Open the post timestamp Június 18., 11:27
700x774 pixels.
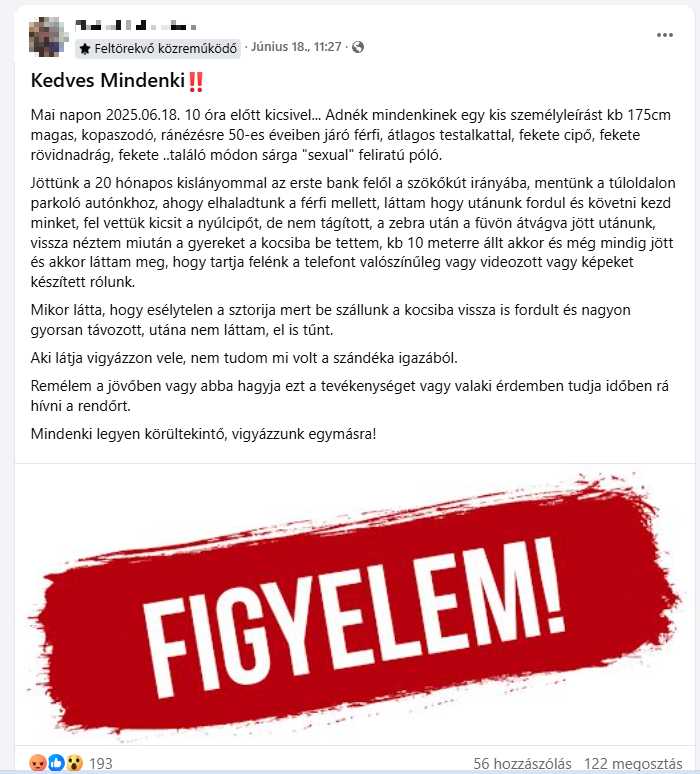pos(296,47)
